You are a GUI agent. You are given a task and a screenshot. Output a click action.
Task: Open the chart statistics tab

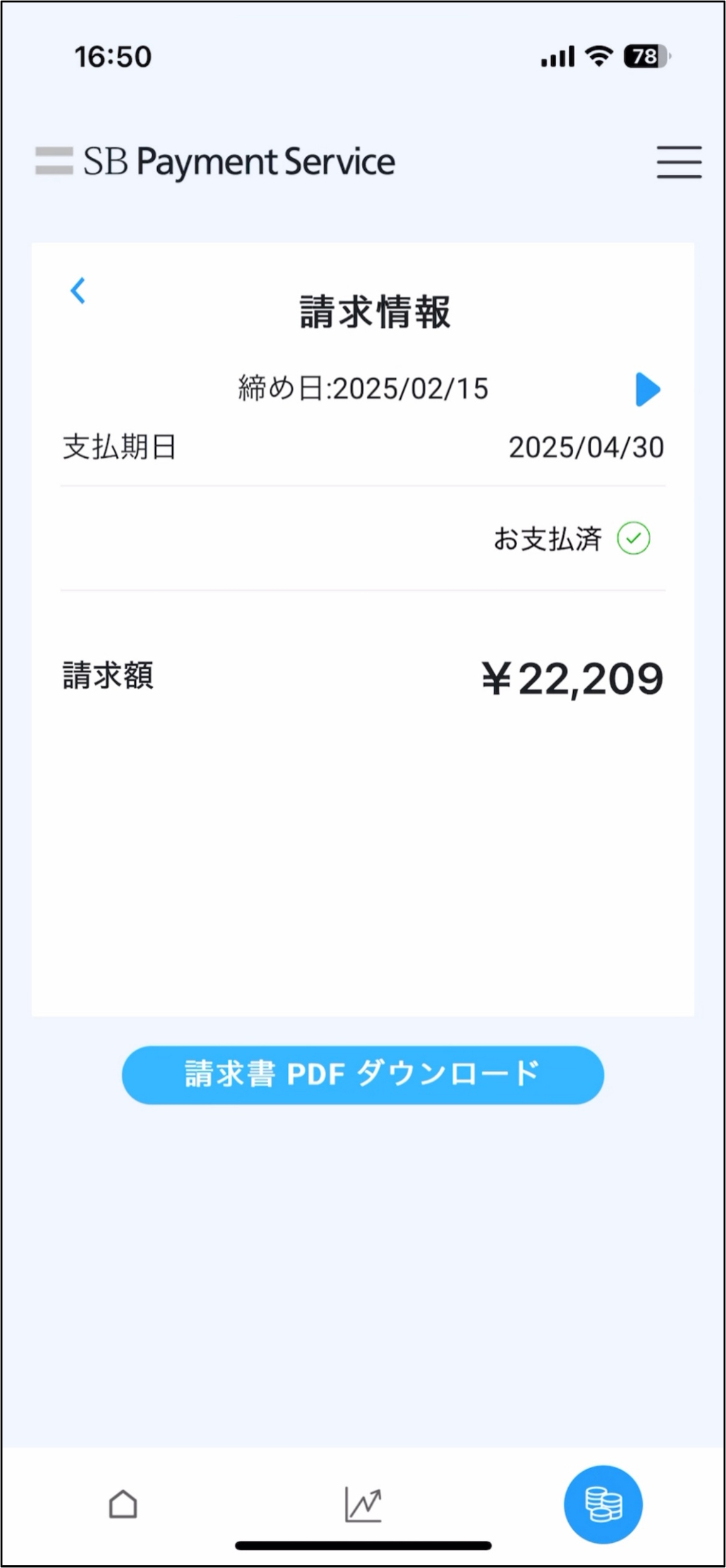pos(363,1504)
